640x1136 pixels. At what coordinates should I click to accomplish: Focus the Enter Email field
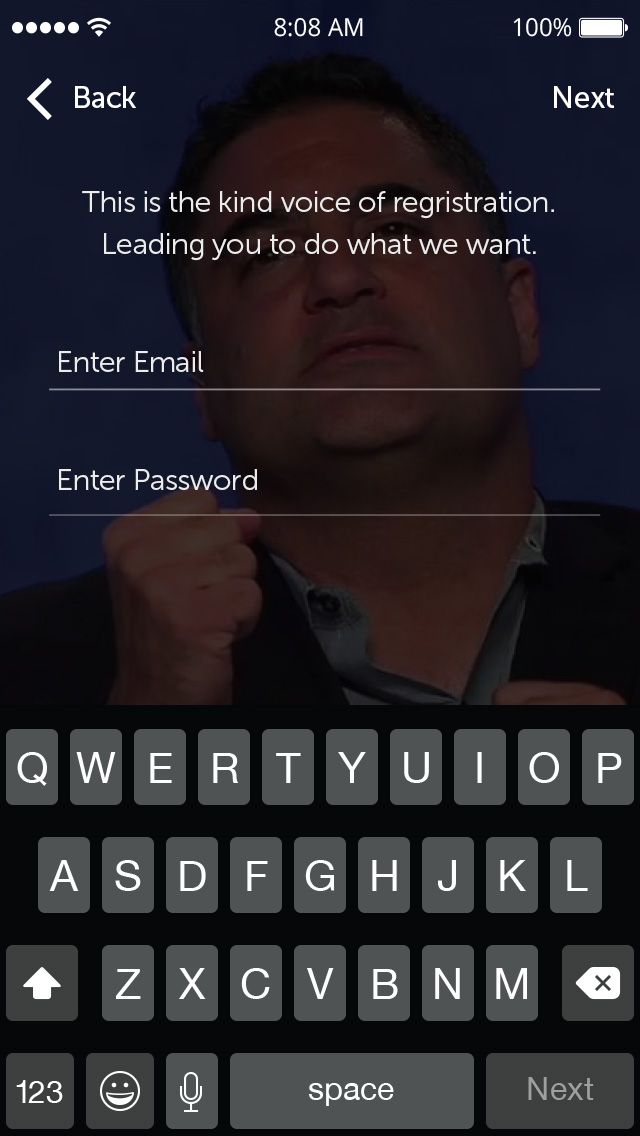pyautogui.click(x=324, y=362)
